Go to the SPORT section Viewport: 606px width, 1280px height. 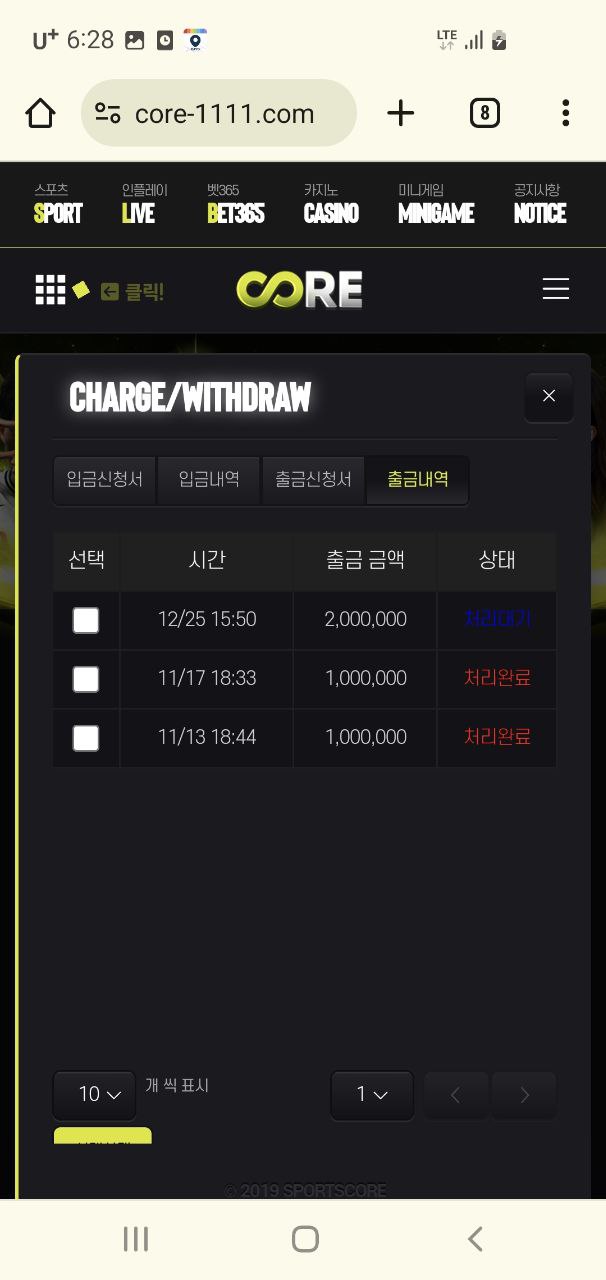coord(58,204)
